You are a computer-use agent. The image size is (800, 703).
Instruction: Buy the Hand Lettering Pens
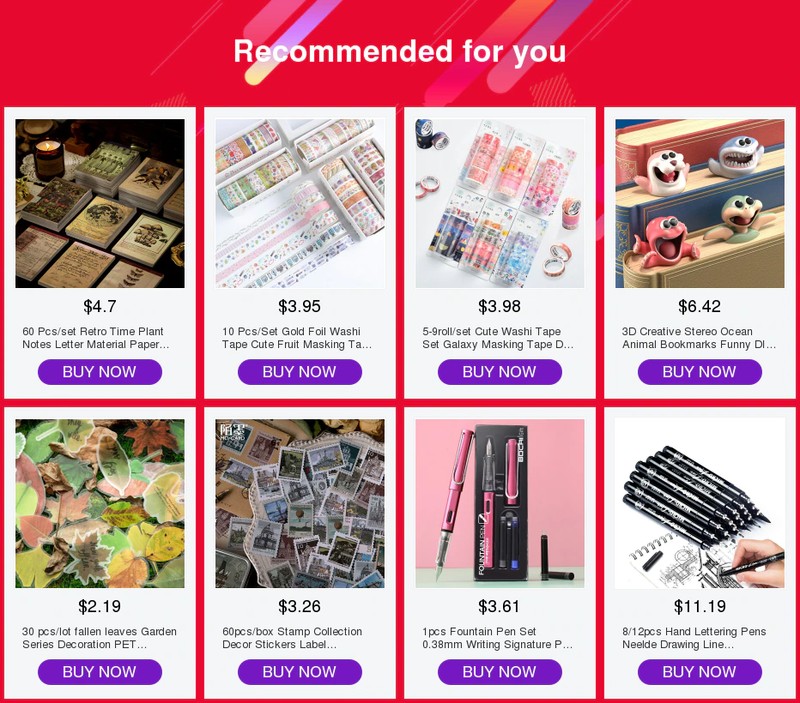(699, 672)
